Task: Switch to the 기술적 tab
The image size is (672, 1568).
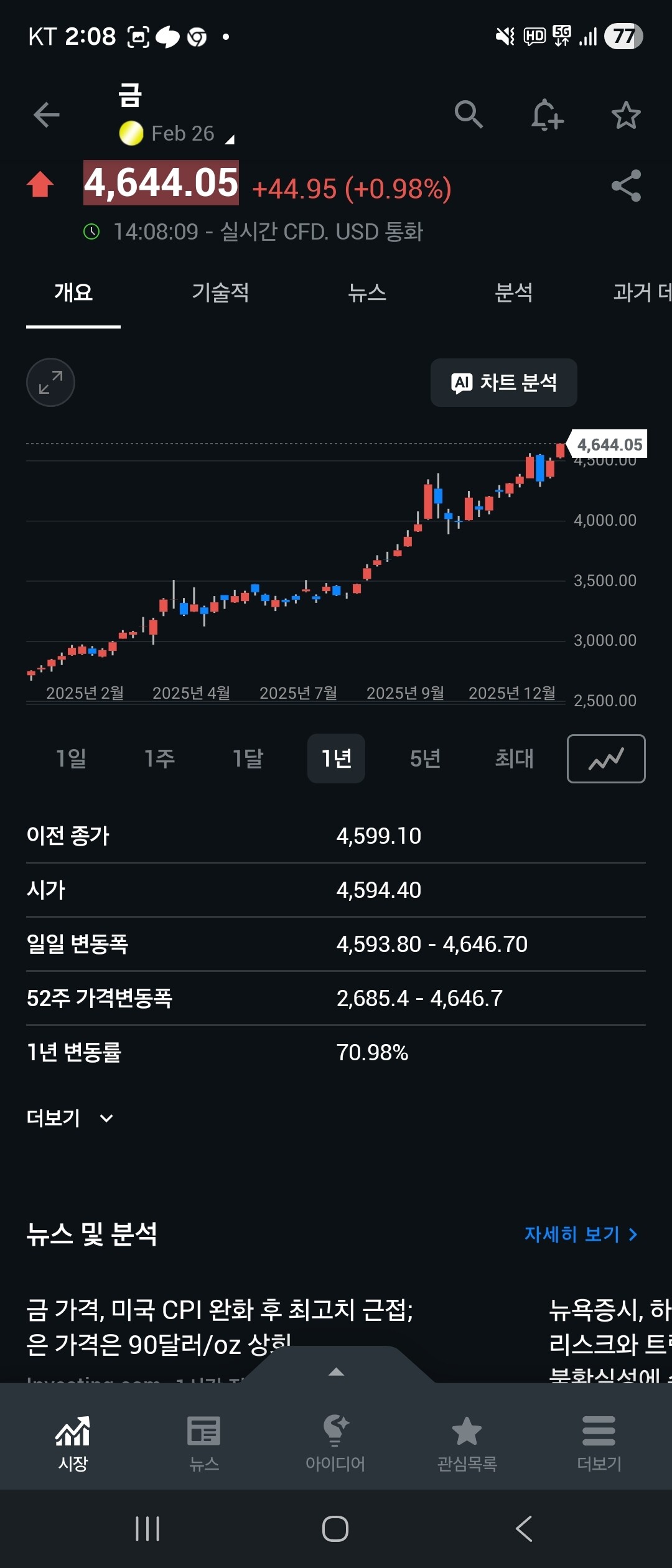Action: coord(220,292)
